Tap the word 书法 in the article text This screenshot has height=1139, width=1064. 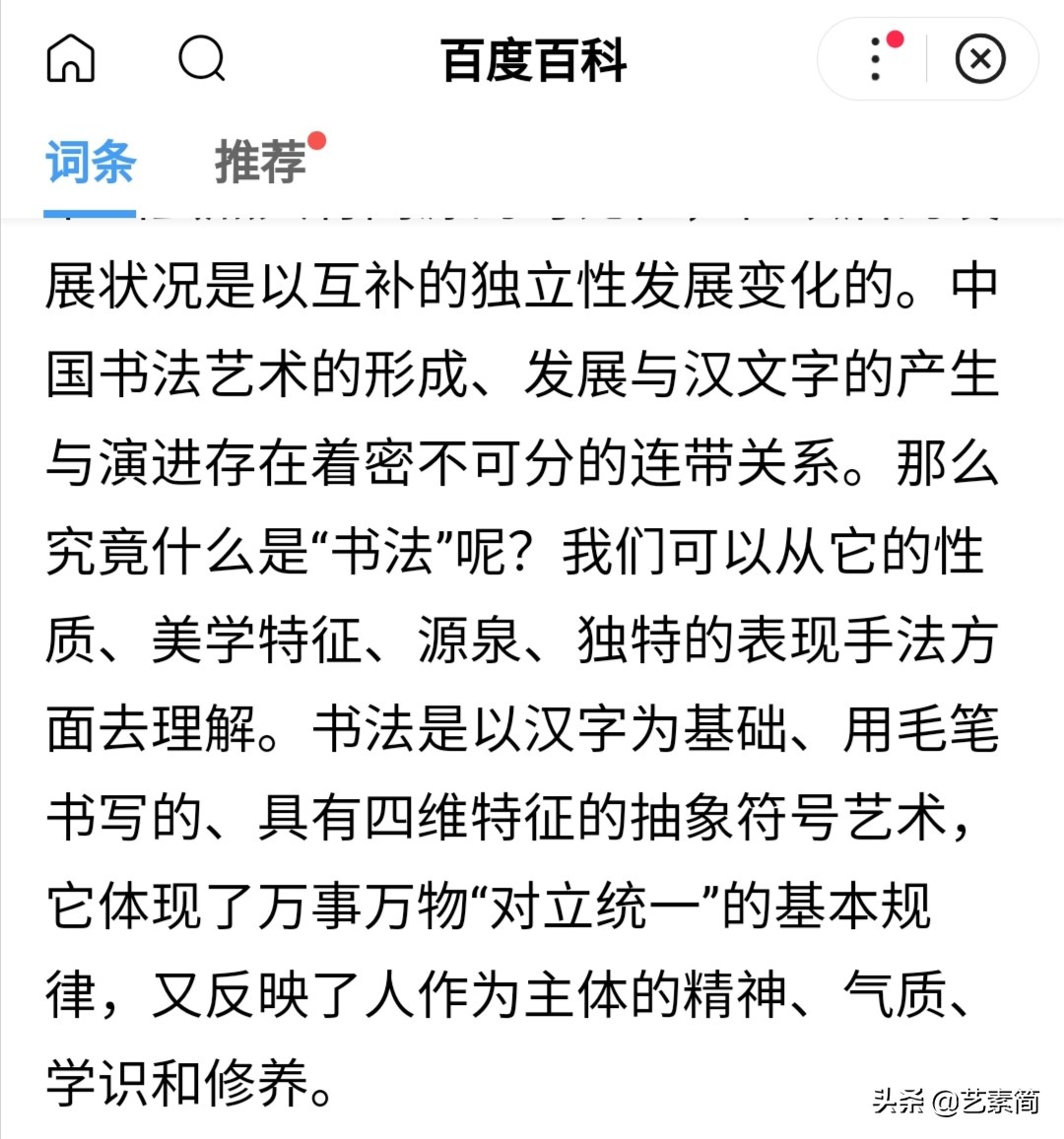pyautogui.click(x=396, y=547)
